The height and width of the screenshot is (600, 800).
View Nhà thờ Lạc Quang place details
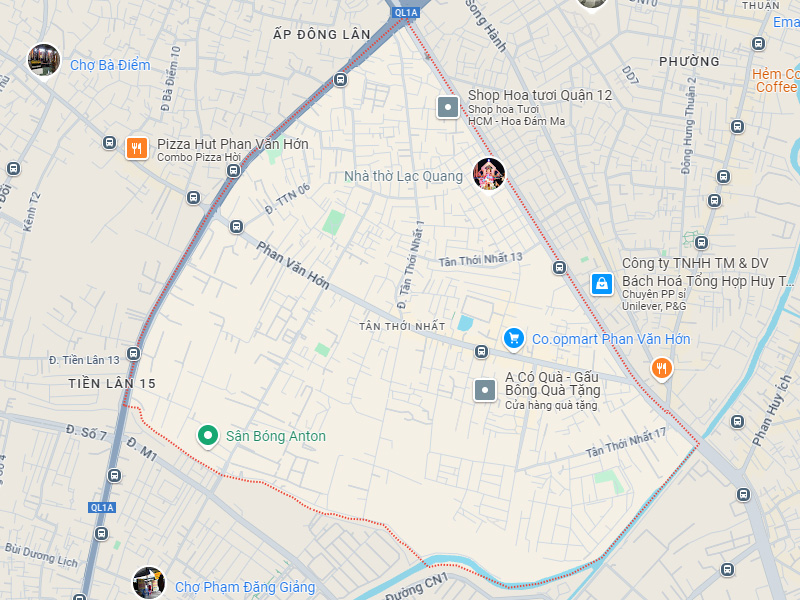pyautogui.click(x=489, y=174)
